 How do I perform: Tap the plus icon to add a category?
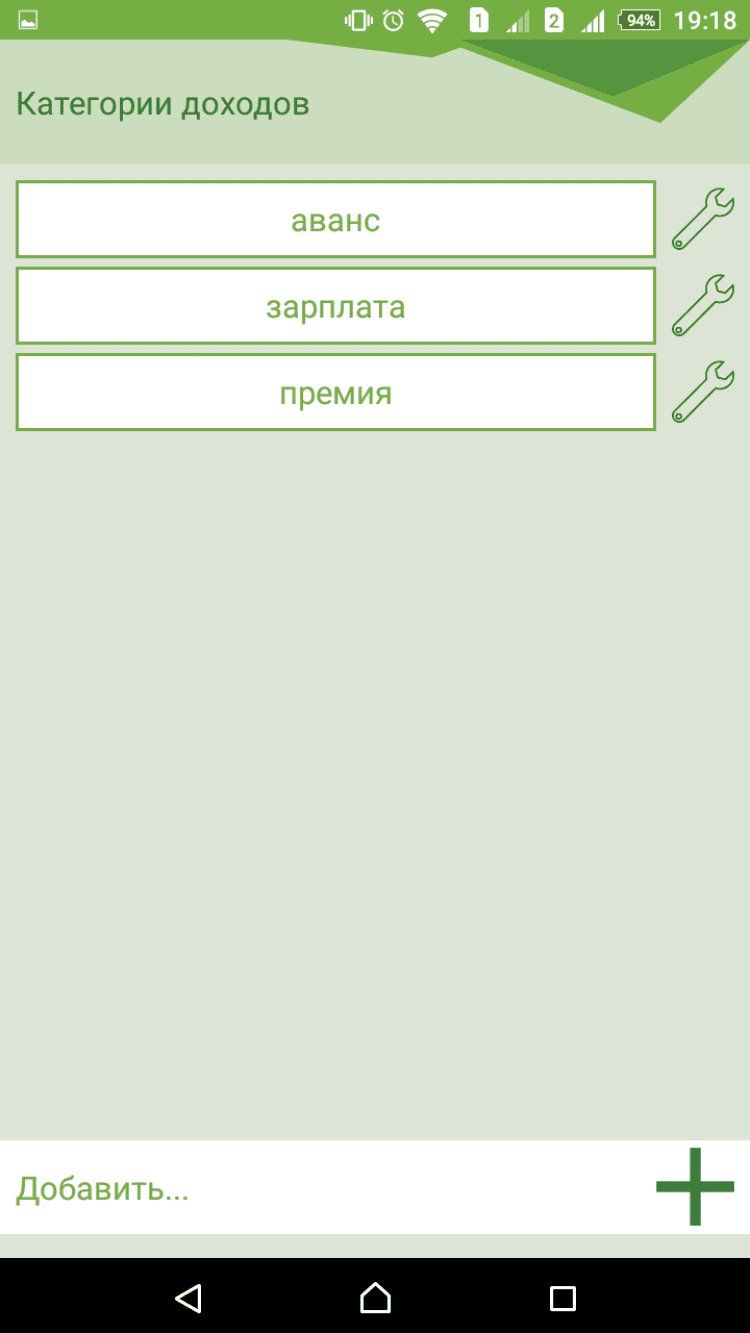[695, 1187]
